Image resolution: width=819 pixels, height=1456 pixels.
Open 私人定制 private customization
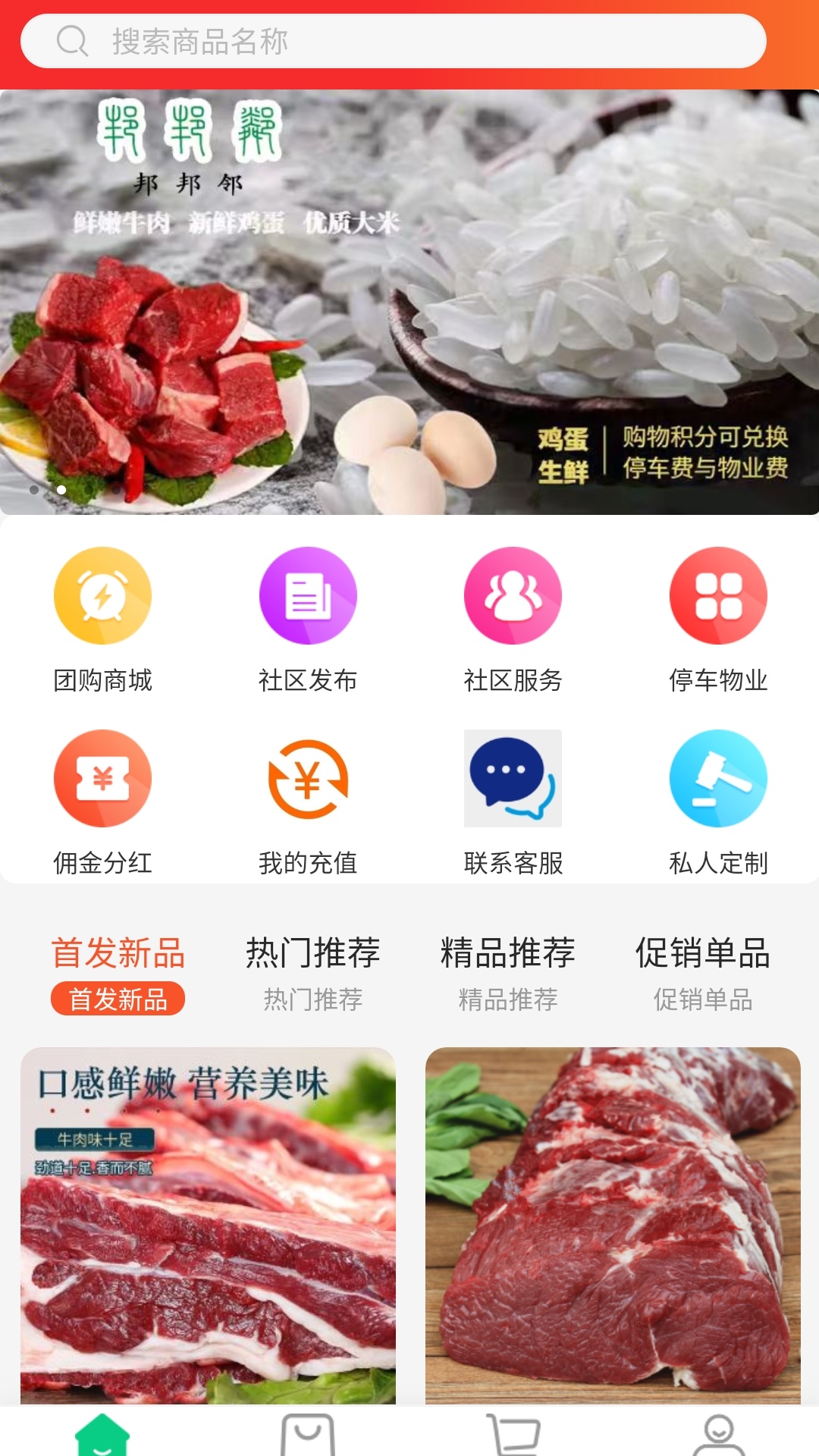tap(717, 779)
